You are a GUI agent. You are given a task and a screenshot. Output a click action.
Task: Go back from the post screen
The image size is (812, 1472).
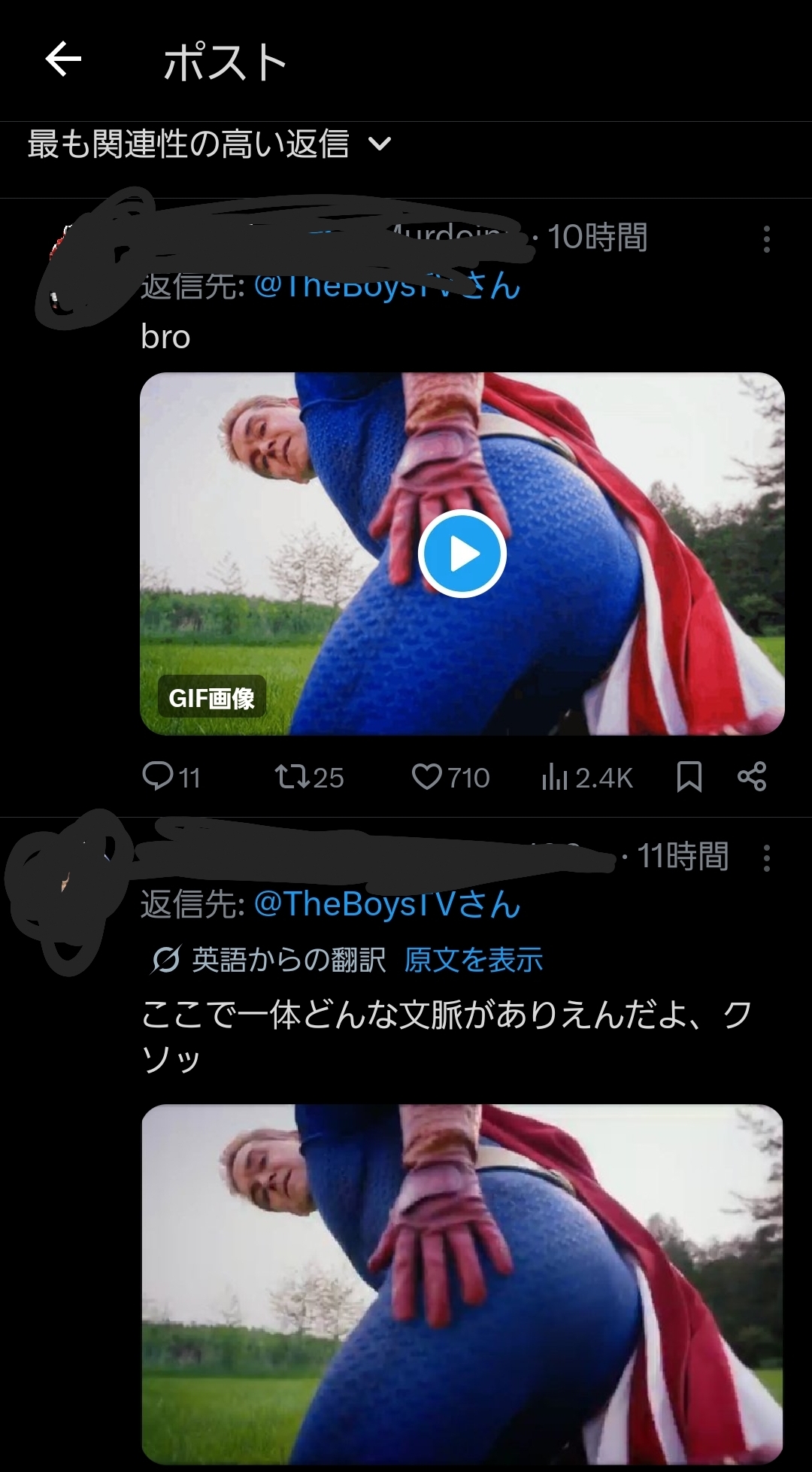tap(63, 59)
